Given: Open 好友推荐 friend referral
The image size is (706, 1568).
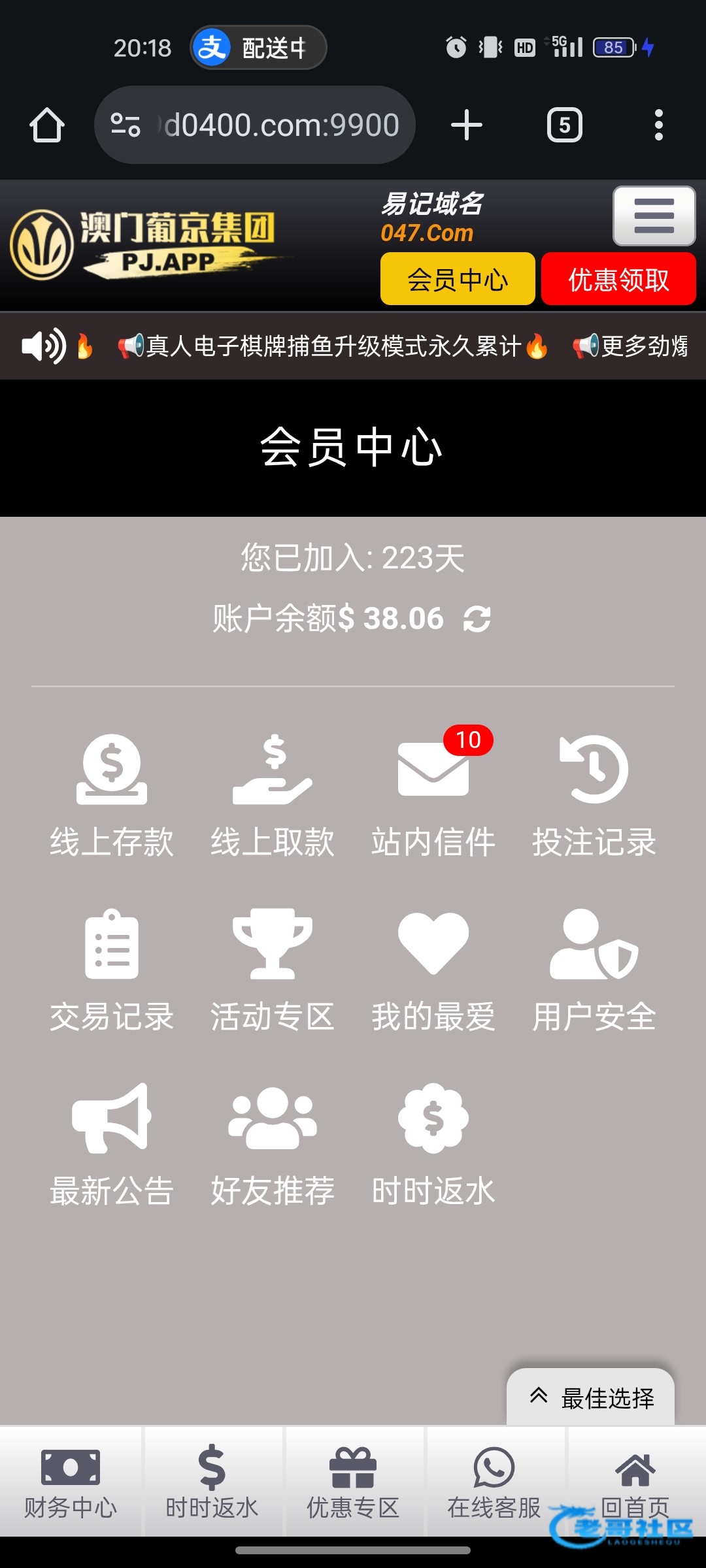Looking at the screenshot, I should click(x=273, y=1145).
